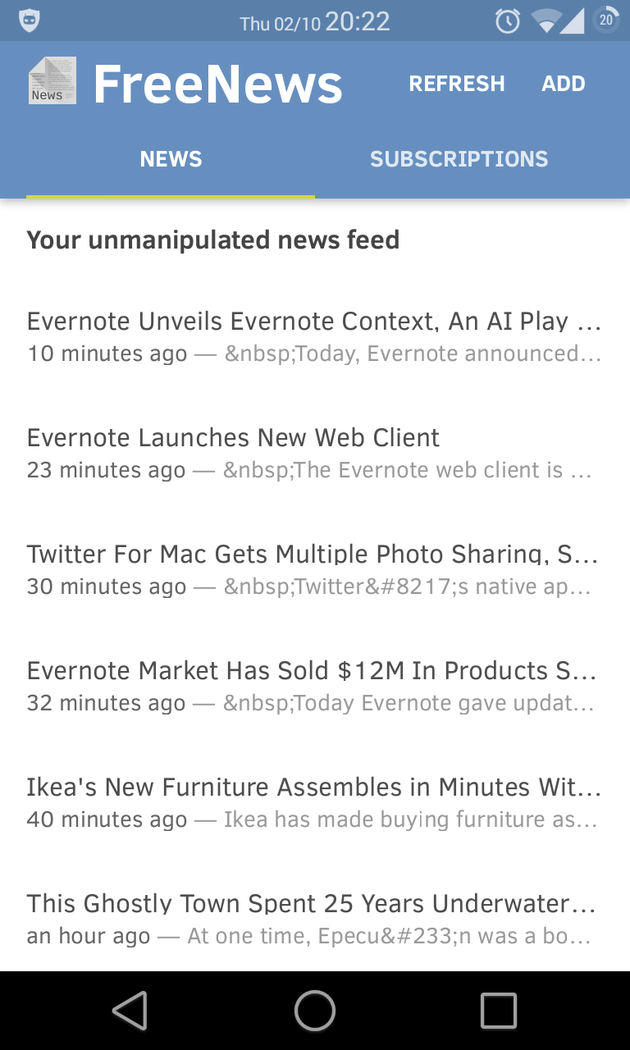The width and height of the screenshot is (630, 1050).
Task: Read the Ghostly Town Underwater story
Action: (x=314, y=918)
